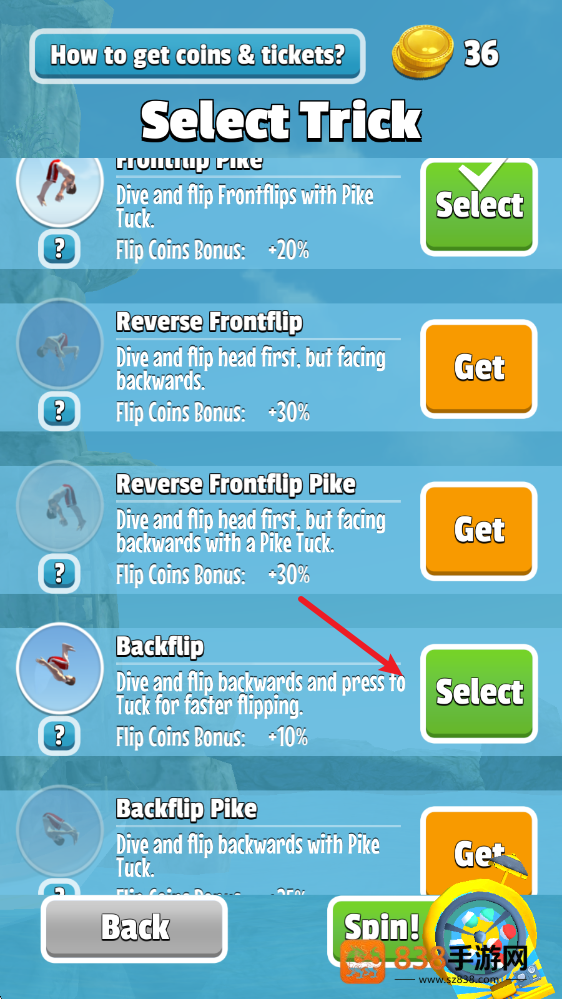Open question mark help for Reverse Frontflip Pike

(x=59, y=573)
